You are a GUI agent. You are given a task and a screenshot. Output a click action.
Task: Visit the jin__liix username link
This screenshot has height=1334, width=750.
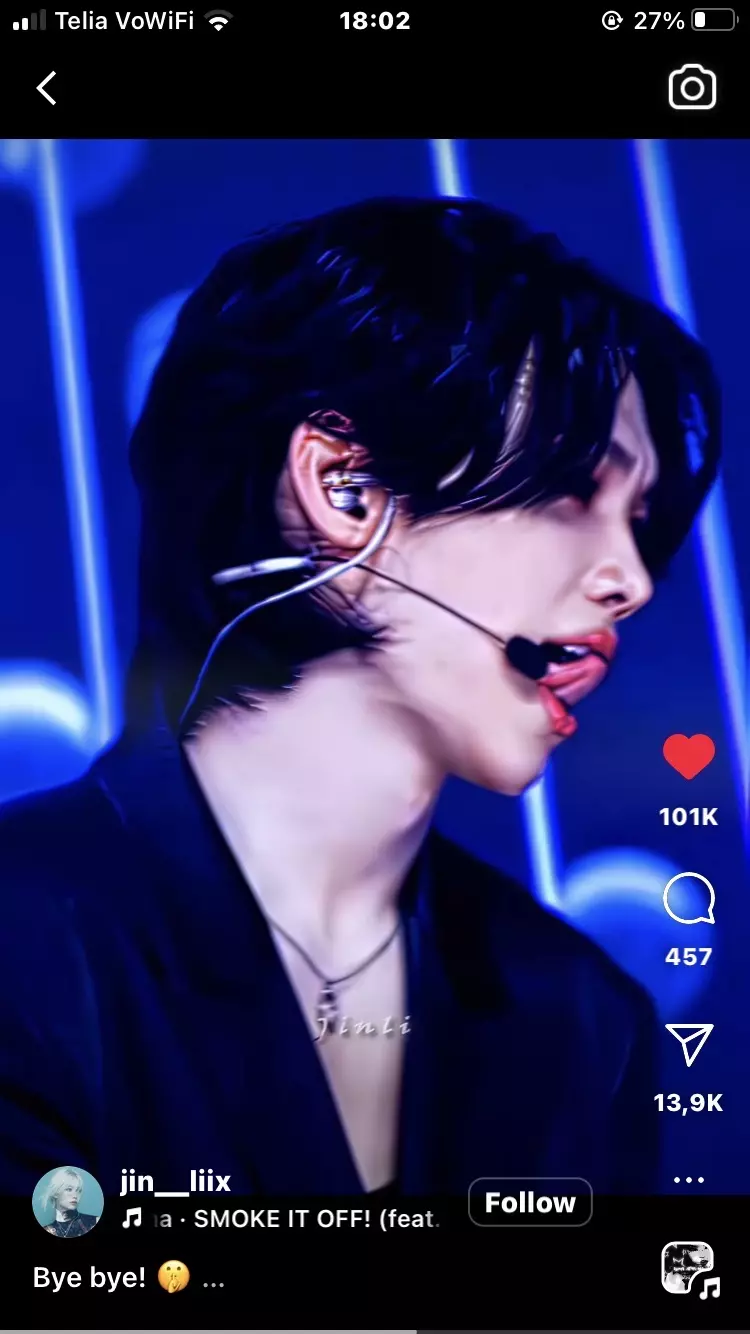coord(176,1181)
